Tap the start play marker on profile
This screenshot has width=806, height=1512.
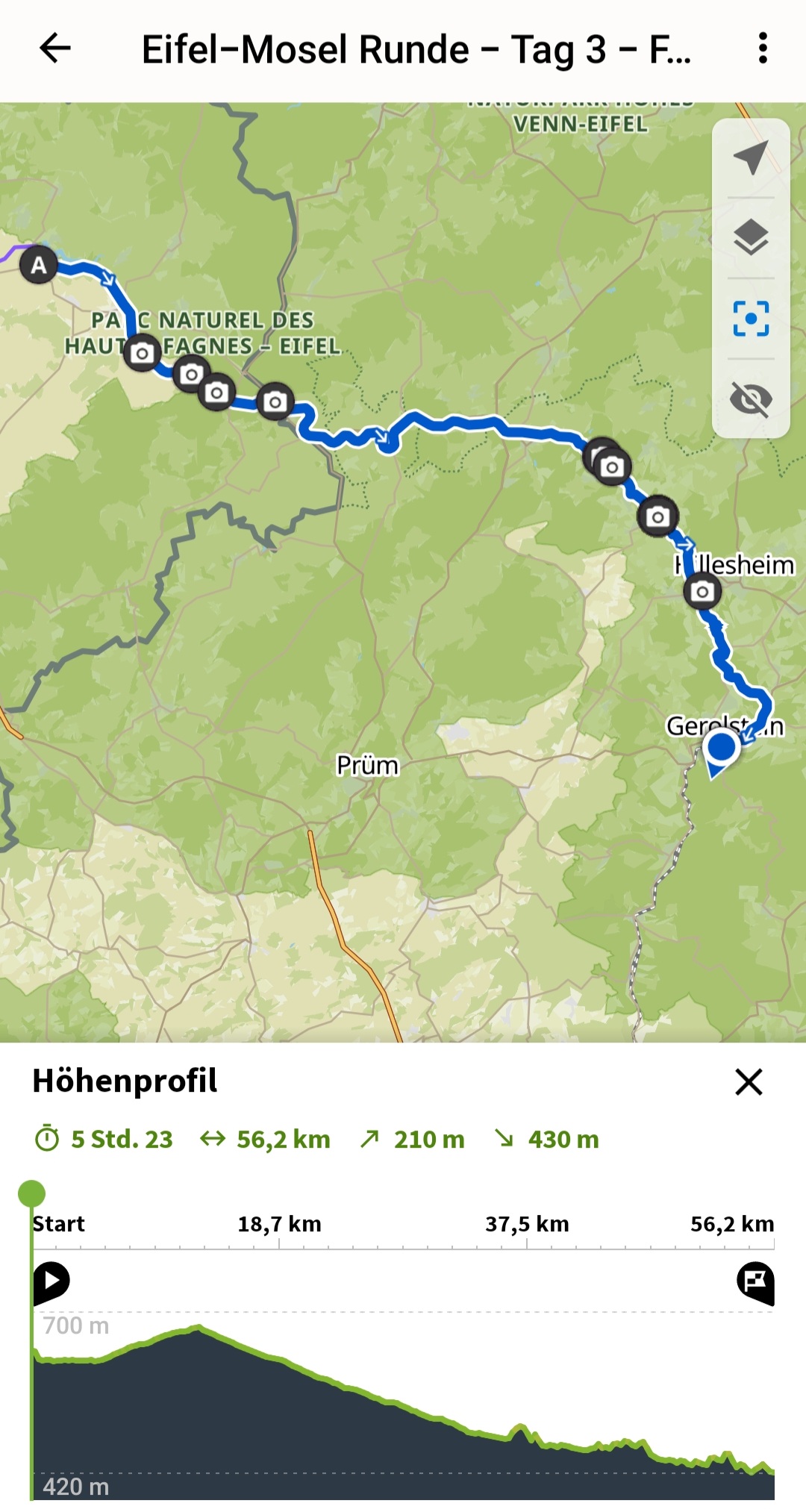[51, 1281]
